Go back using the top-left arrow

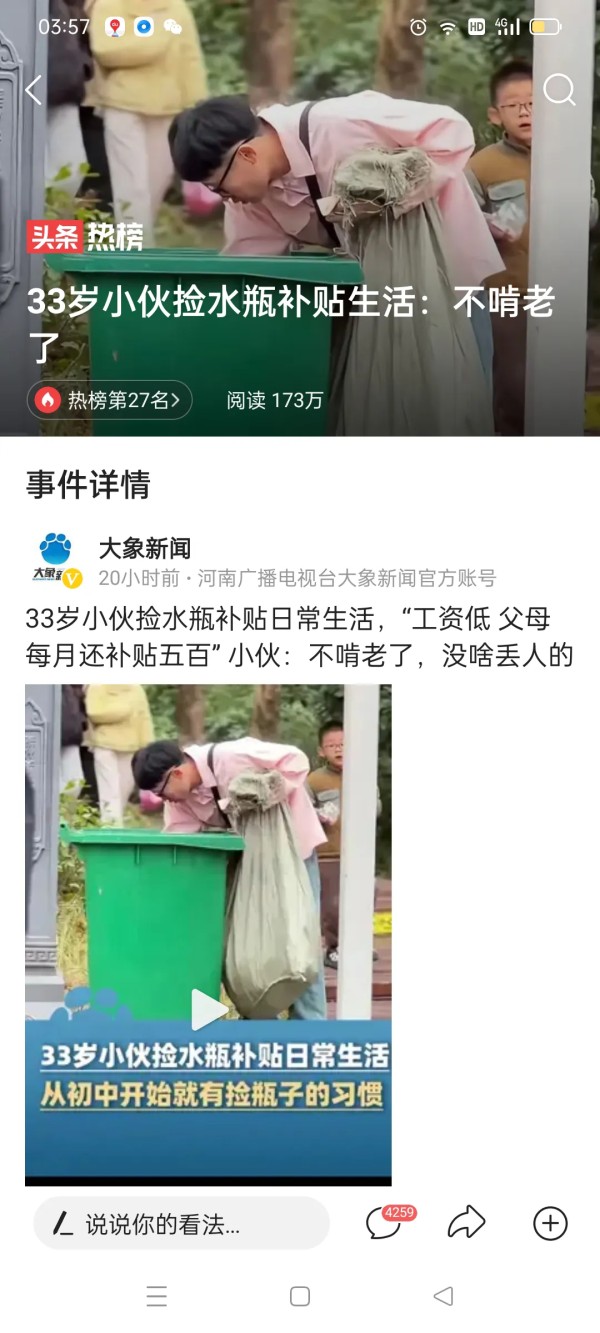[x=34, y=91]
